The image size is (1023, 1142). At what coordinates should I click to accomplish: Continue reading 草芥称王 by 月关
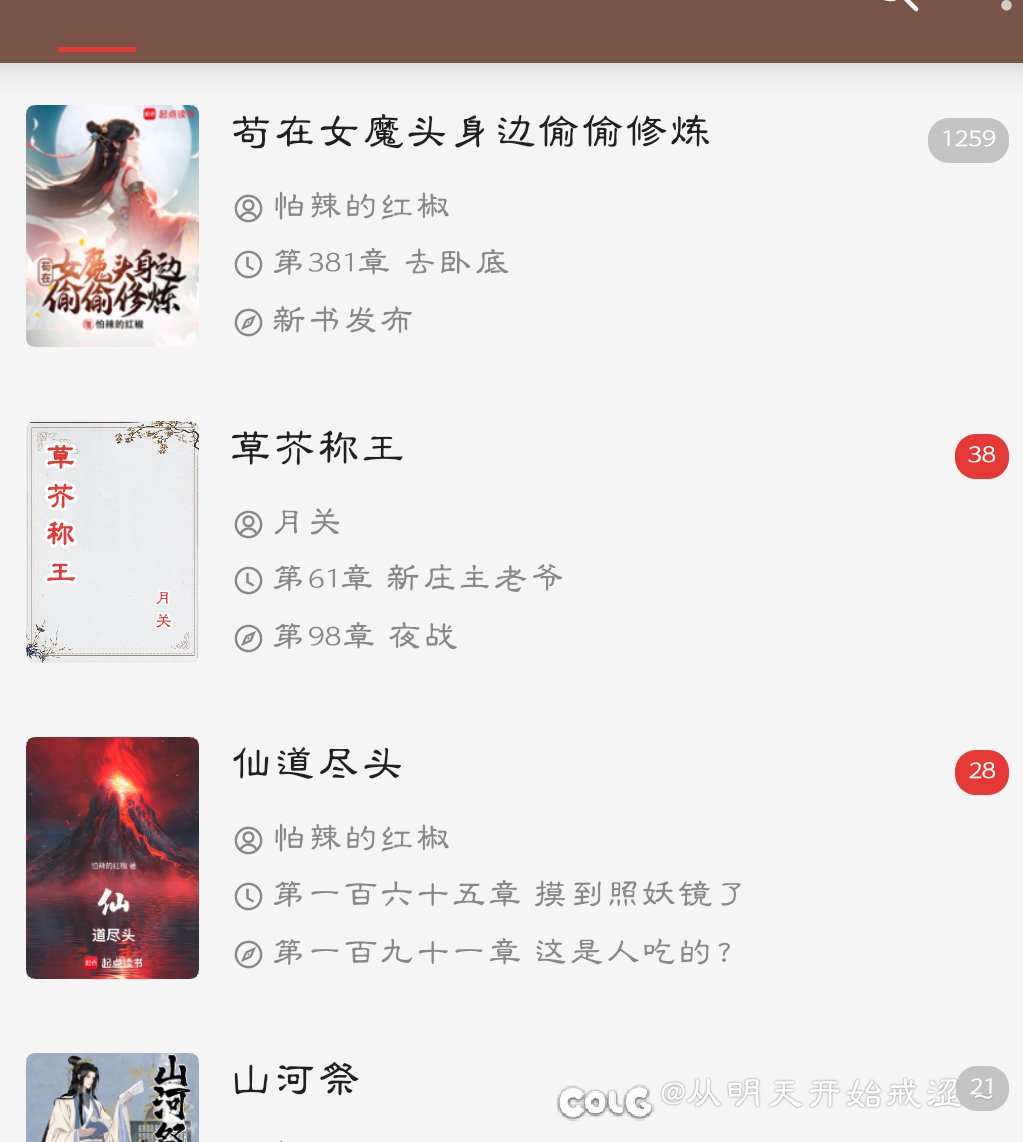click(x=317, y=449)
